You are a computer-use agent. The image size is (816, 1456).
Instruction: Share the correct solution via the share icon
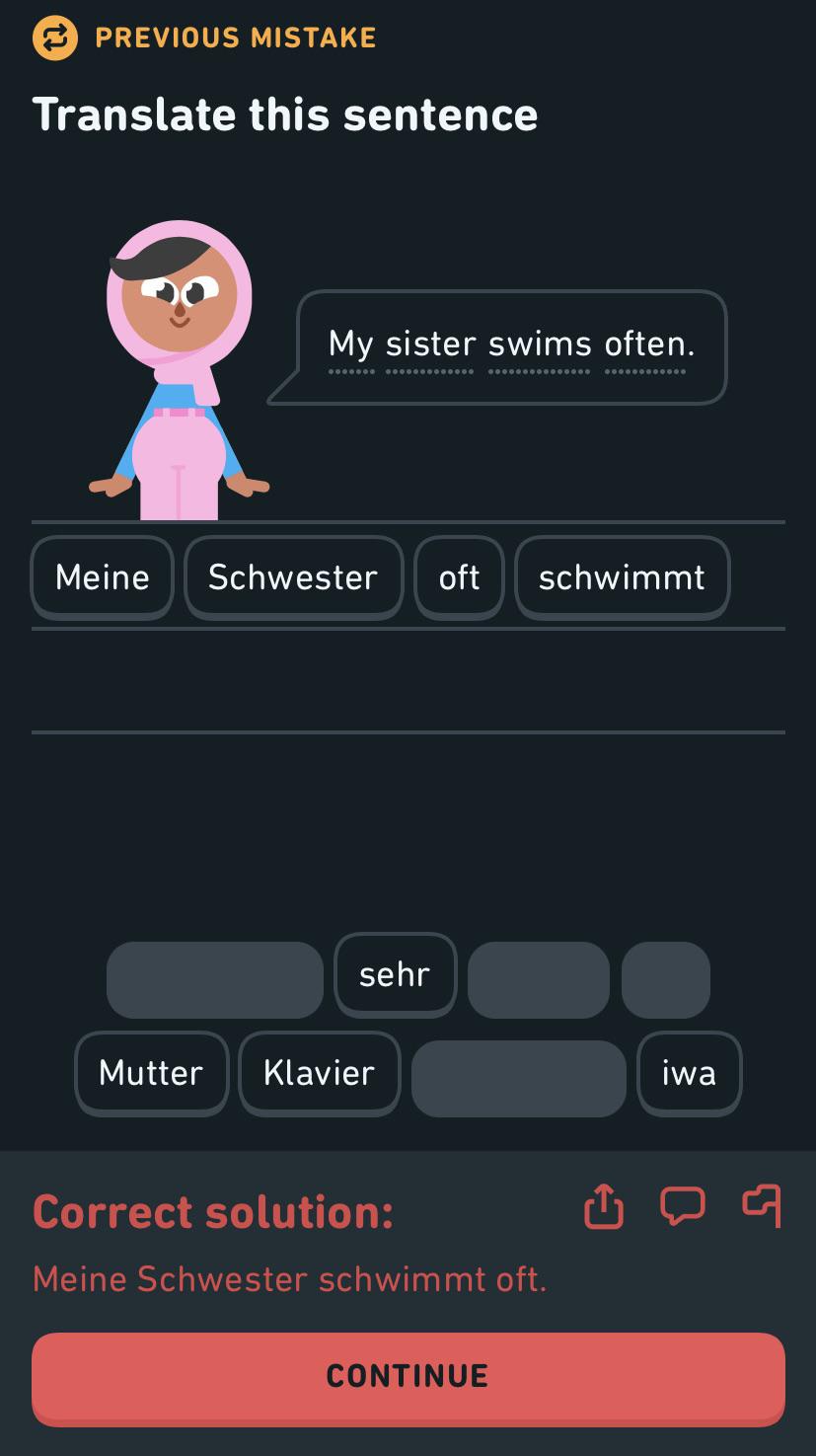pos(604,1206)
